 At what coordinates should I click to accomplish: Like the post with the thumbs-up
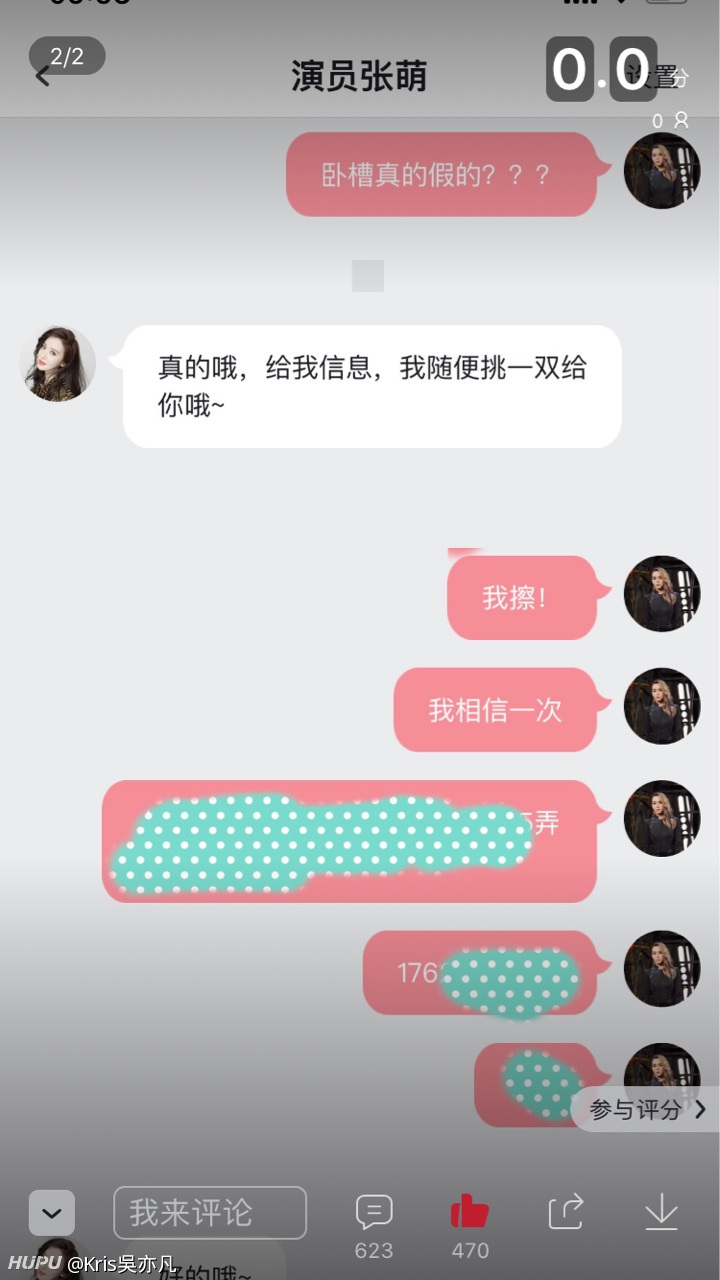click(x=470, y=1227)
